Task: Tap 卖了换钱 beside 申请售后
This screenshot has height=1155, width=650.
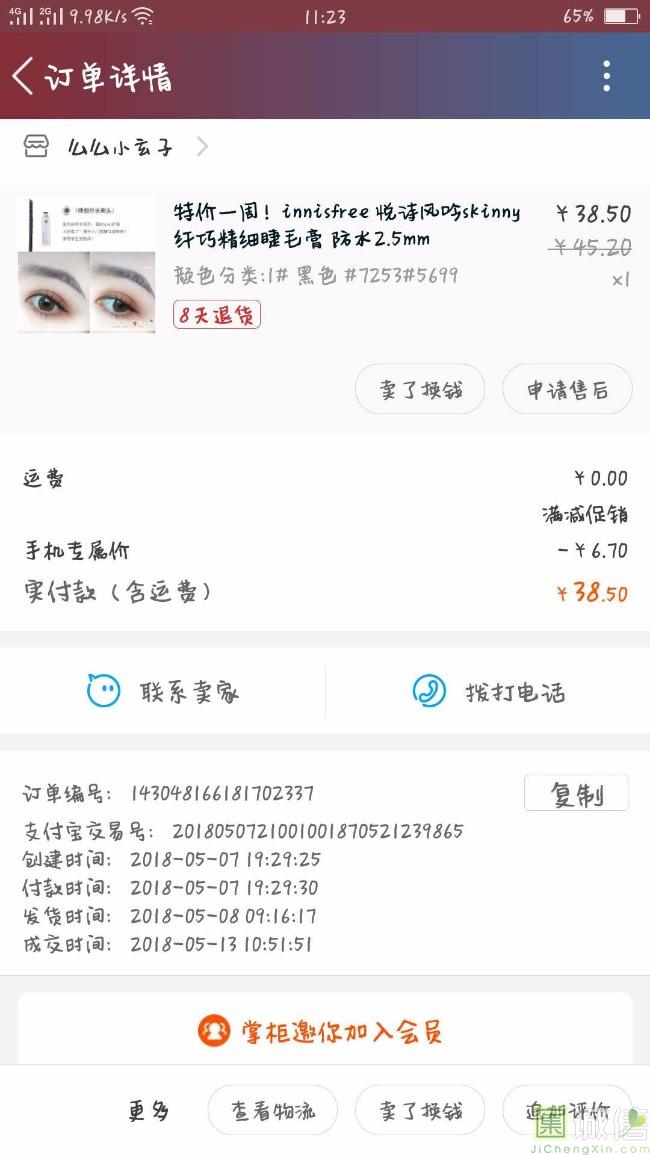Action: 420,389
